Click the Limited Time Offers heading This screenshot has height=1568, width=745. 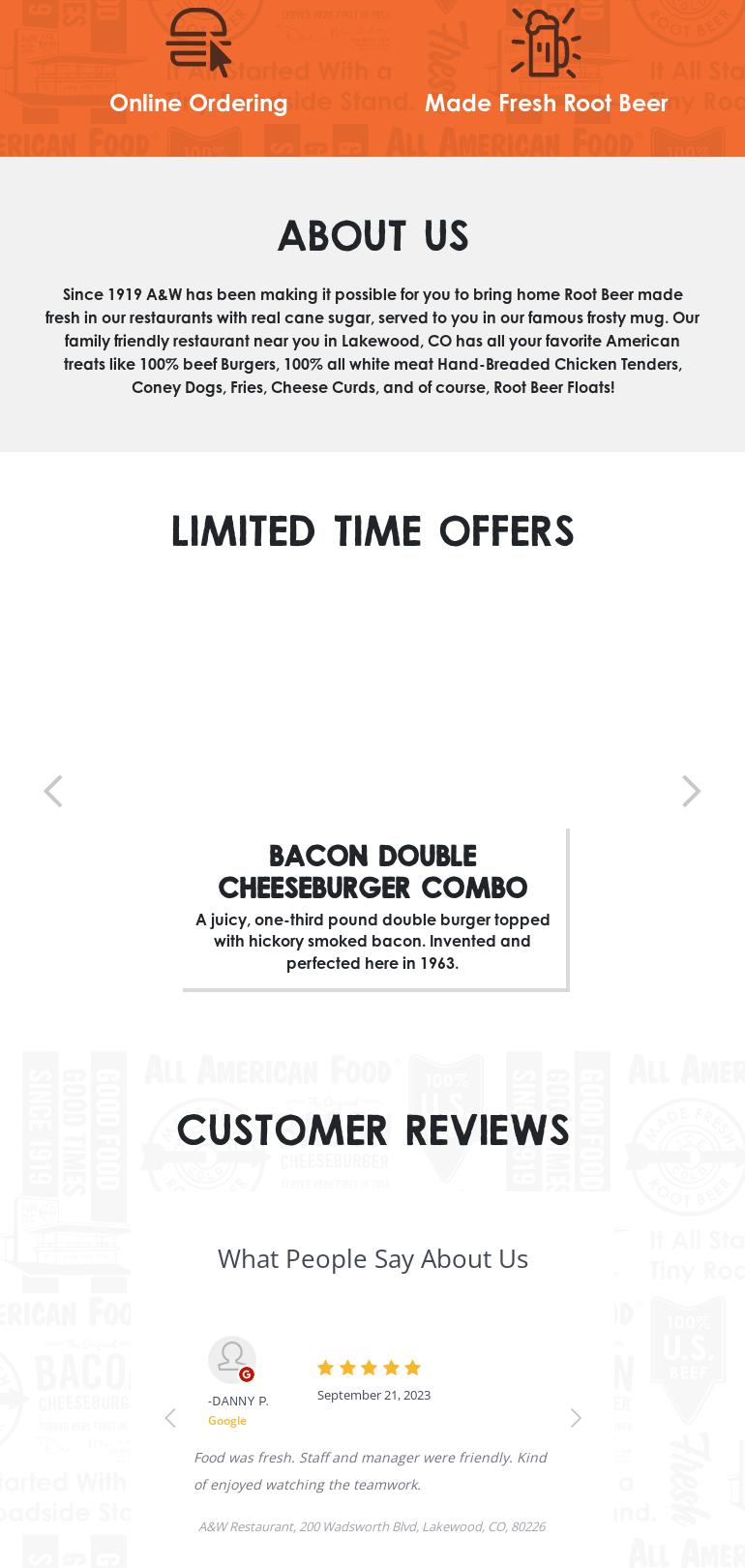(x=372, y=530)
